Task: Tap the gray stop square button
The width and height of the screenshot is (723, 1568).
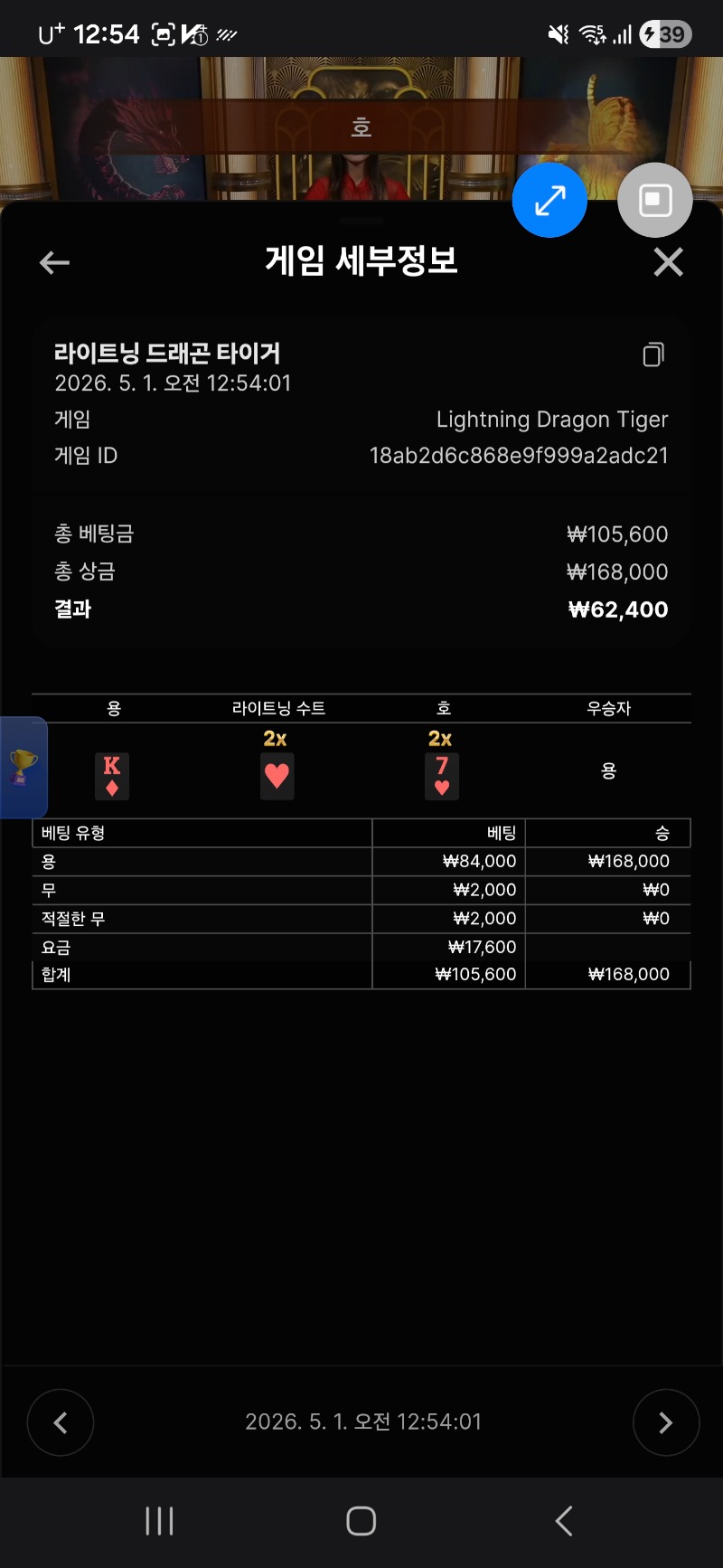Action: coord(655,200)
